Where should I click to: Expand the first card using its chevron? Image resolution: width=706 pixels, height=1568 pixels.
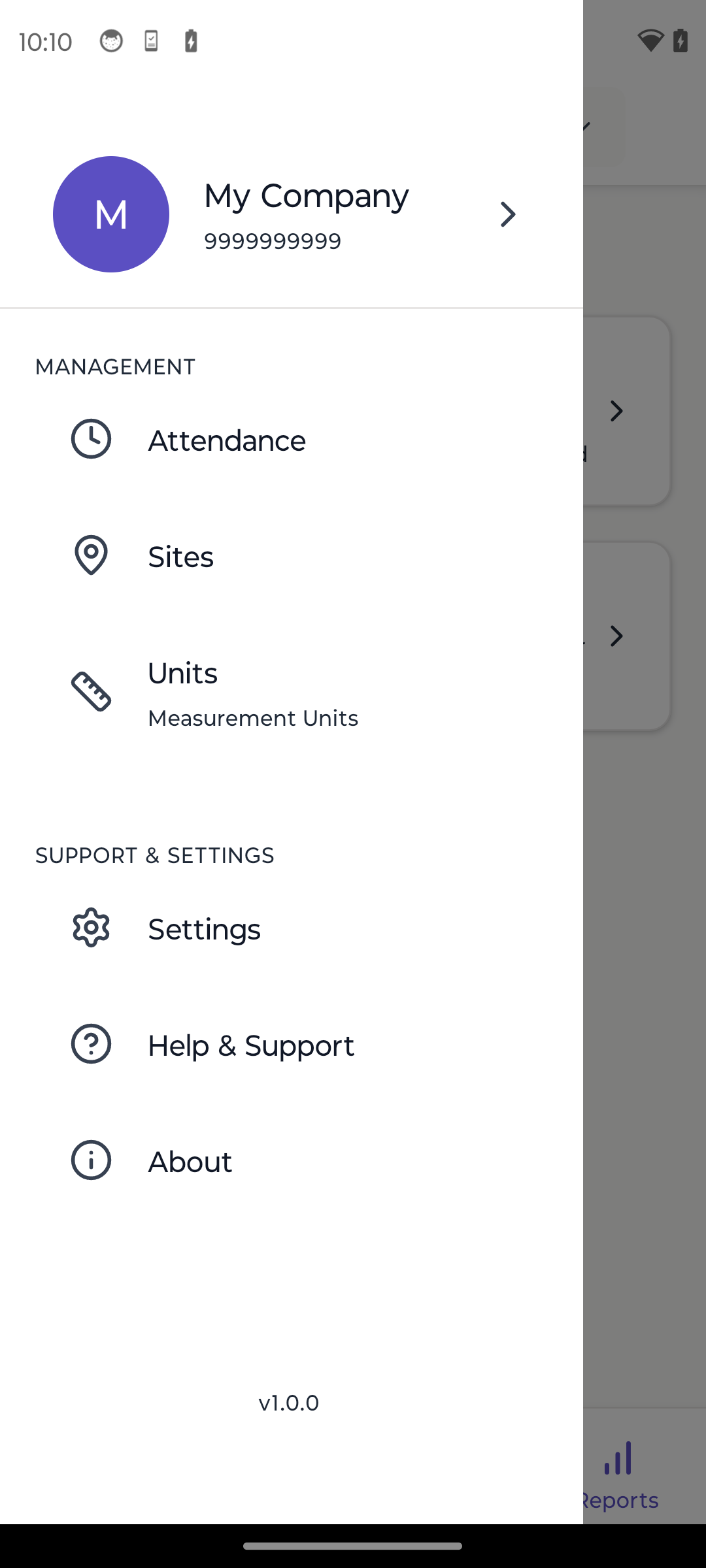click(617, 412)
